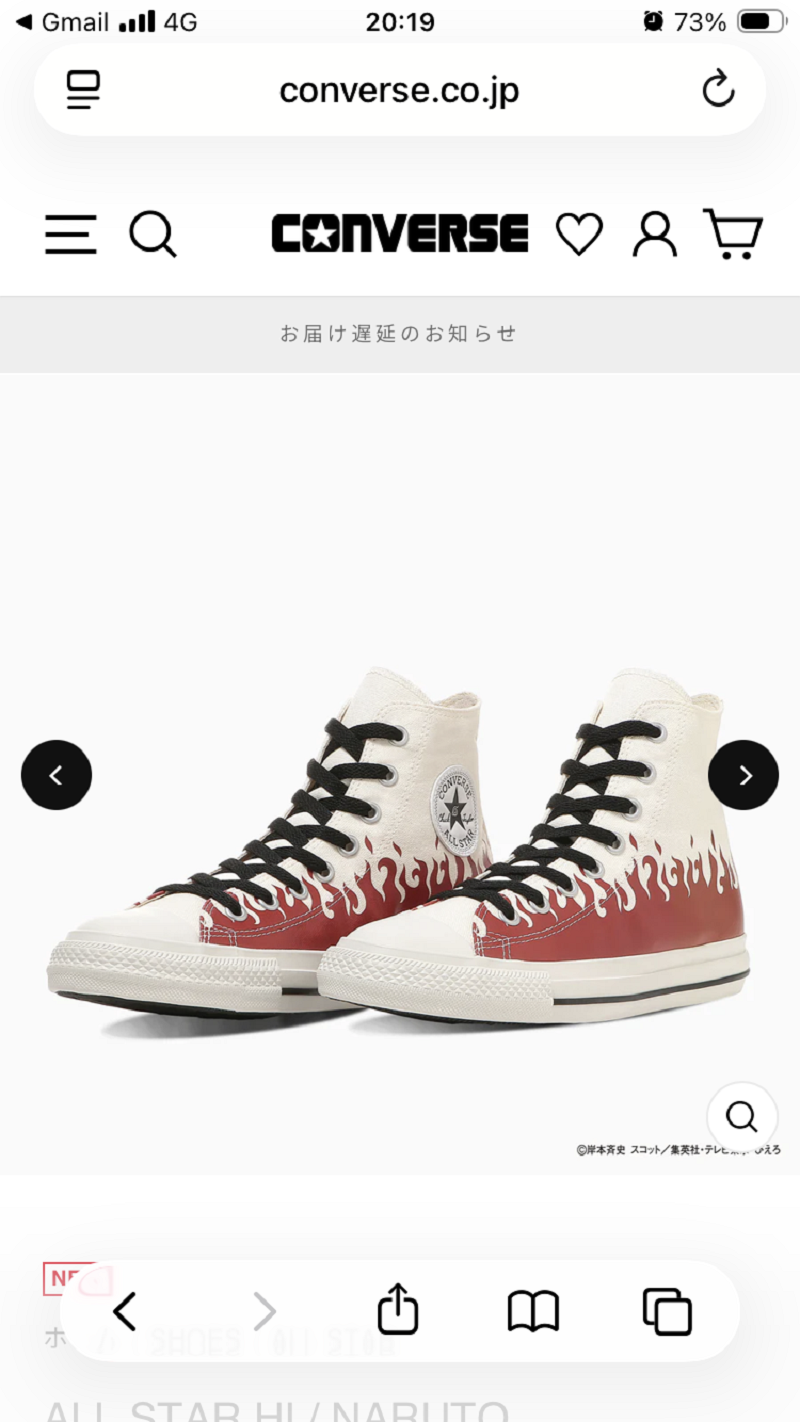This screenshot has height=1422, width=800.
Task: Tap the converse.co.jp address bar
Action: pyautogui.click(x=399, y=91)
